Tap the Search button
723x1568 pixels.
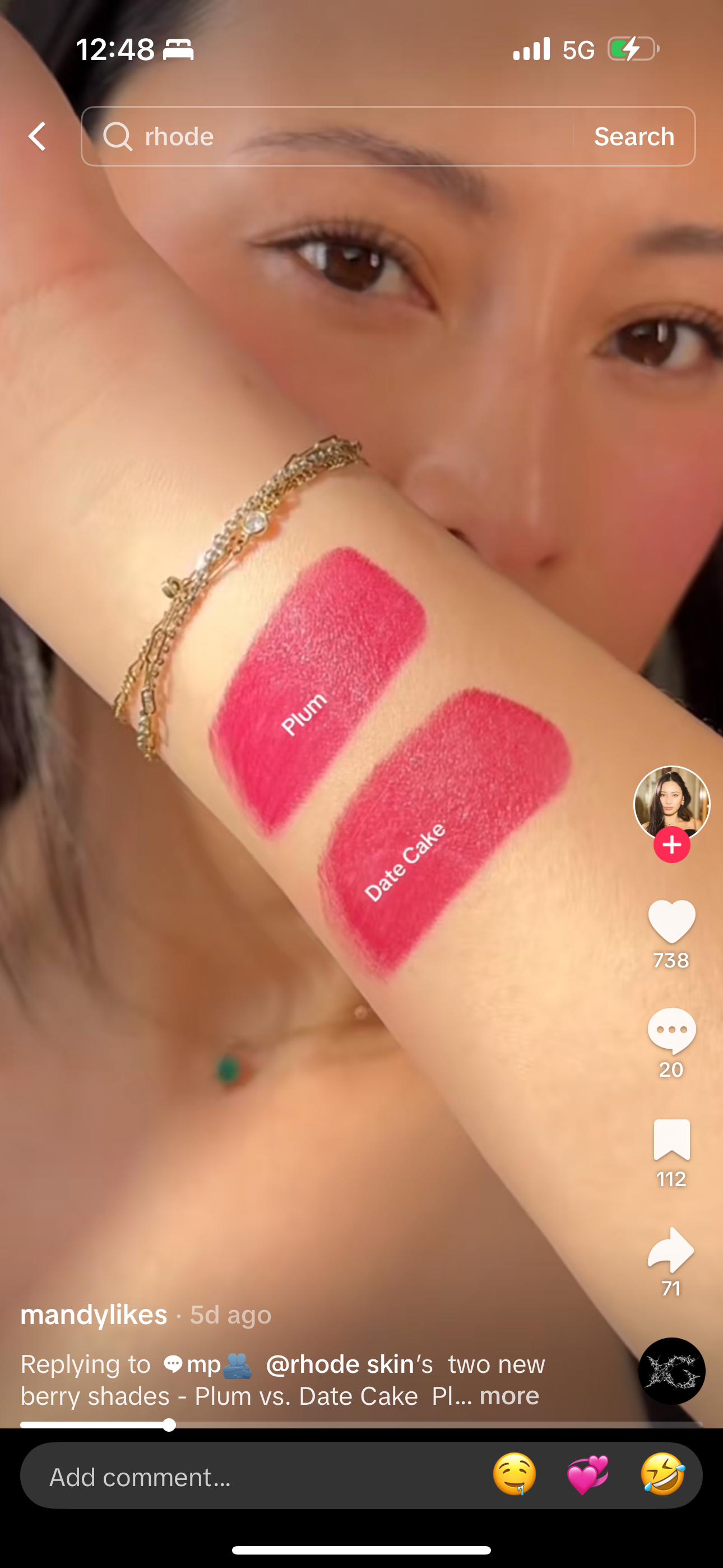click(633, 136)
